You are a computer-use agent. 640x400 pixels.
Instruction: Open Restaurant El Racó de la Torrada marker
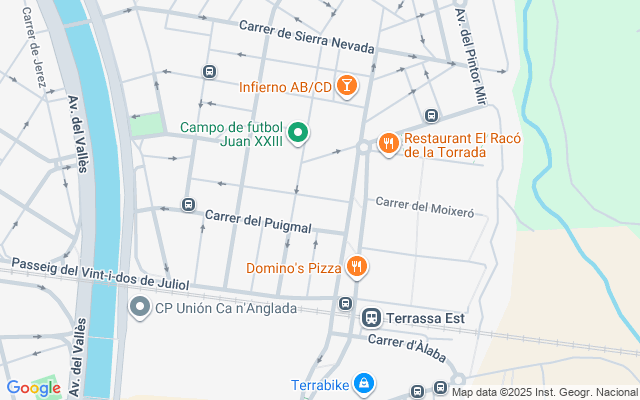(388, 145)
